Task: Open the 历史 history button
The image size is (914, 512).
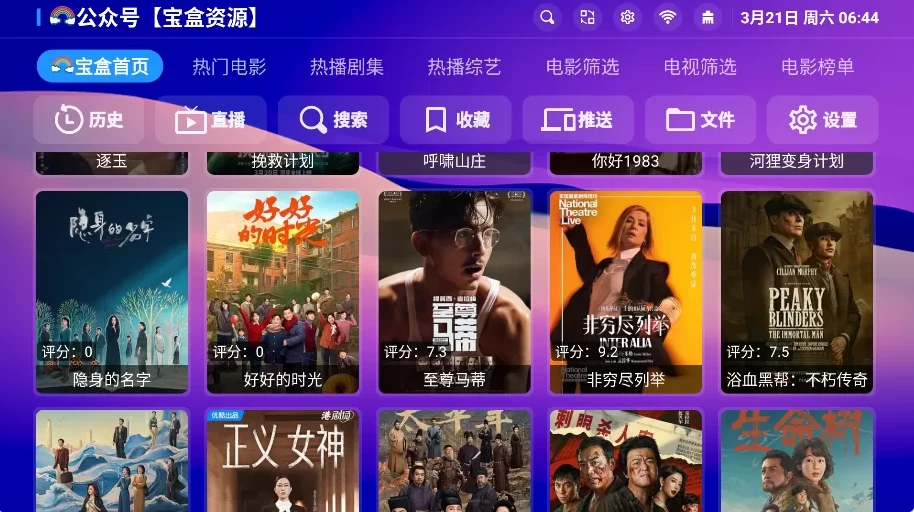Action: [89, 120]
